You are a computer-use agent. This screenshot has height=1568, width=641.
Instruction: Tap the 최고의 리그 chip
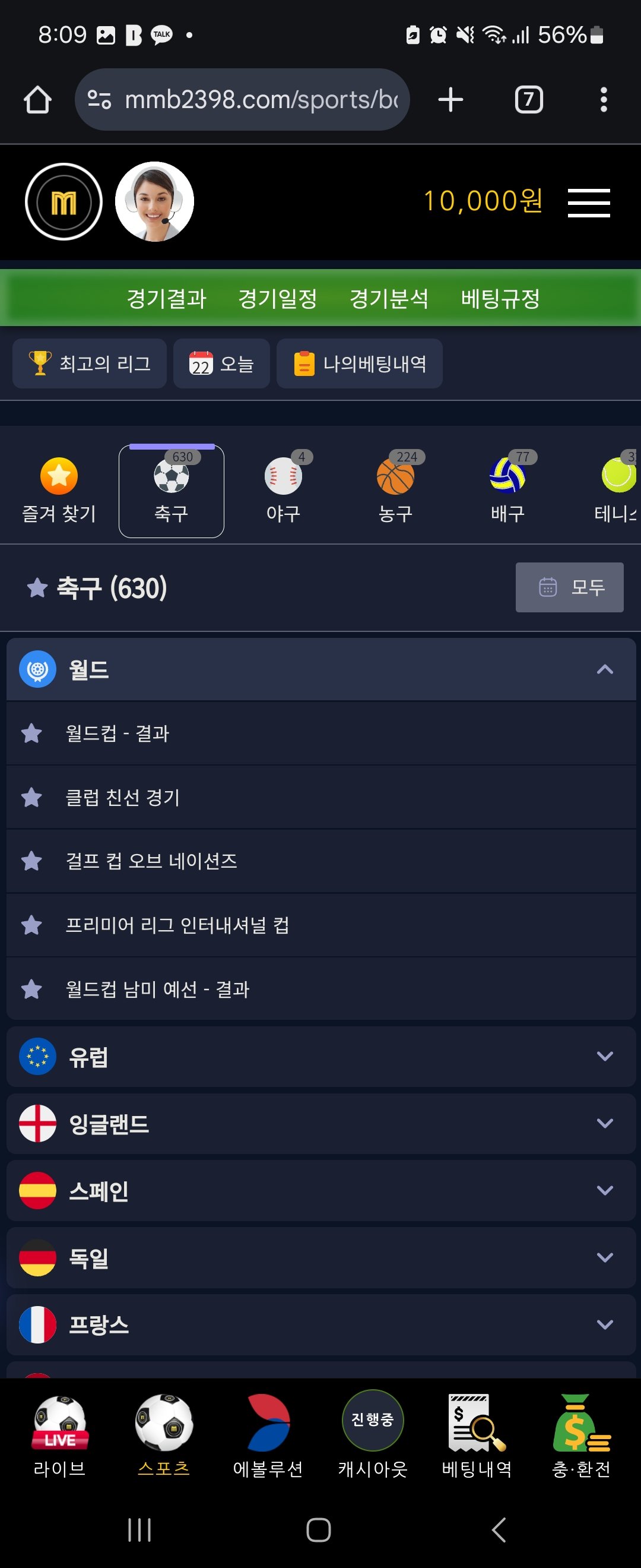point(90,363)
